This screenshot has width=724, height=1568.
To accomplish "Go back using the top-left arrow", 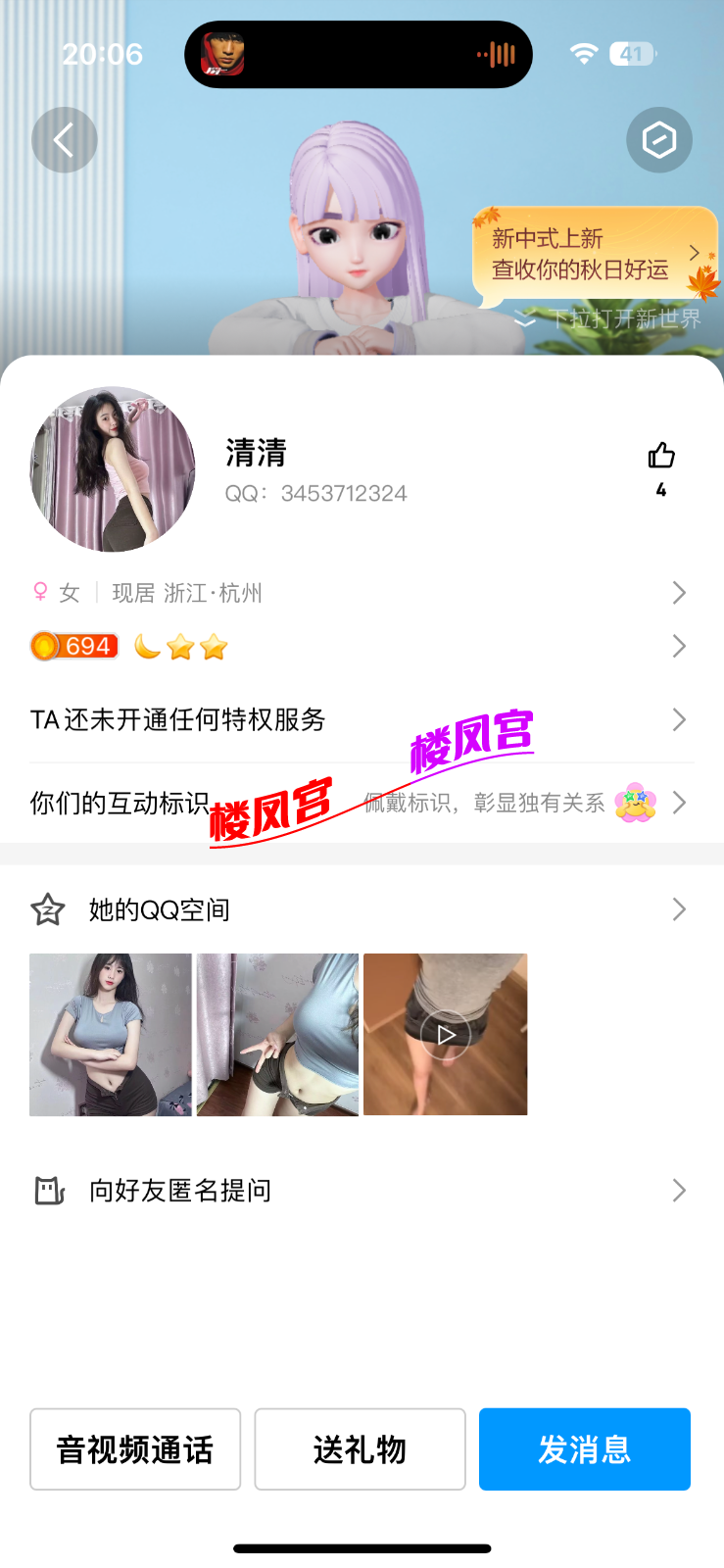I will click(x=65, y=140).
